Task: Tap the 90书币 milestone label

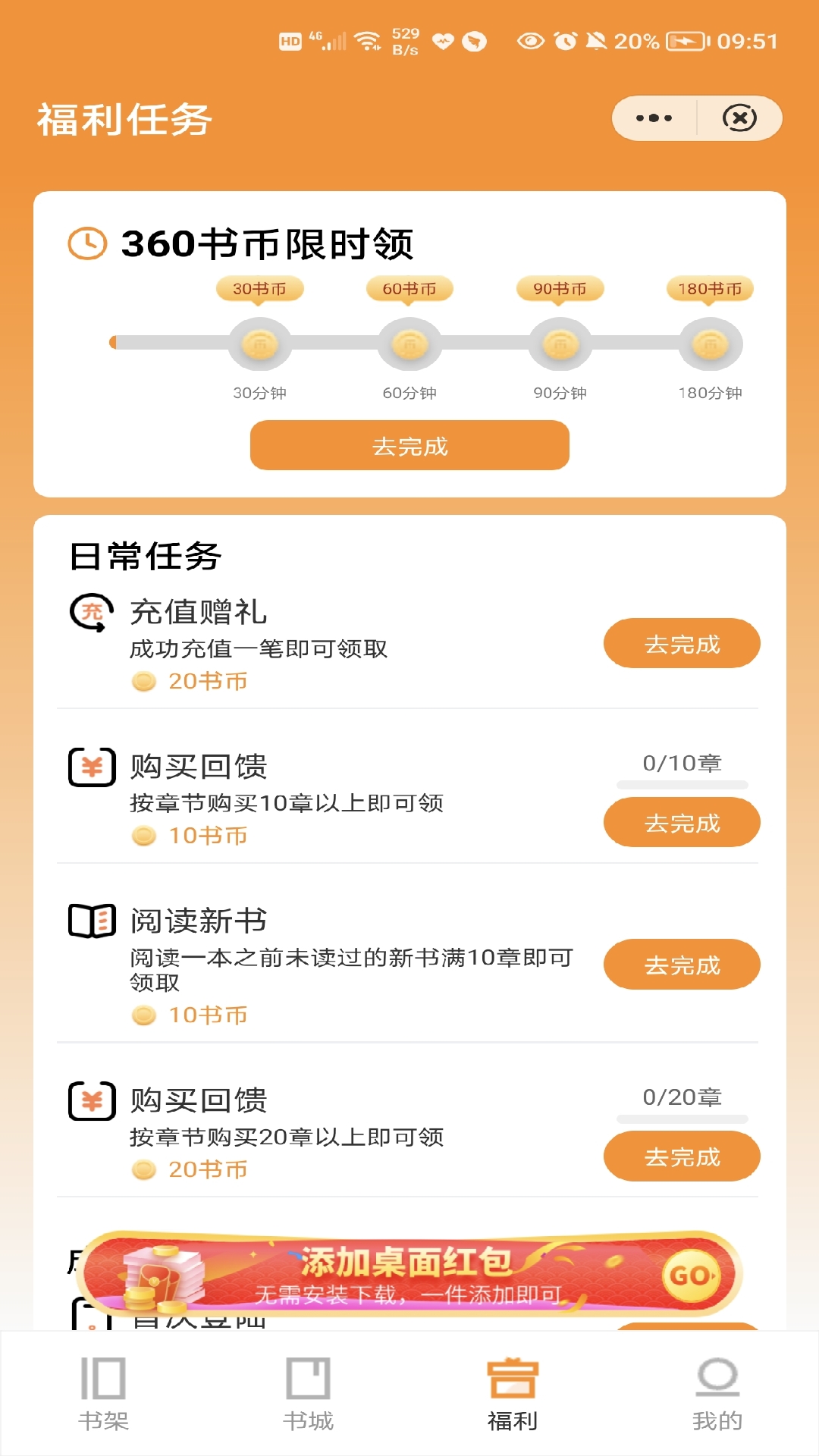Action: tap(559, 288)
